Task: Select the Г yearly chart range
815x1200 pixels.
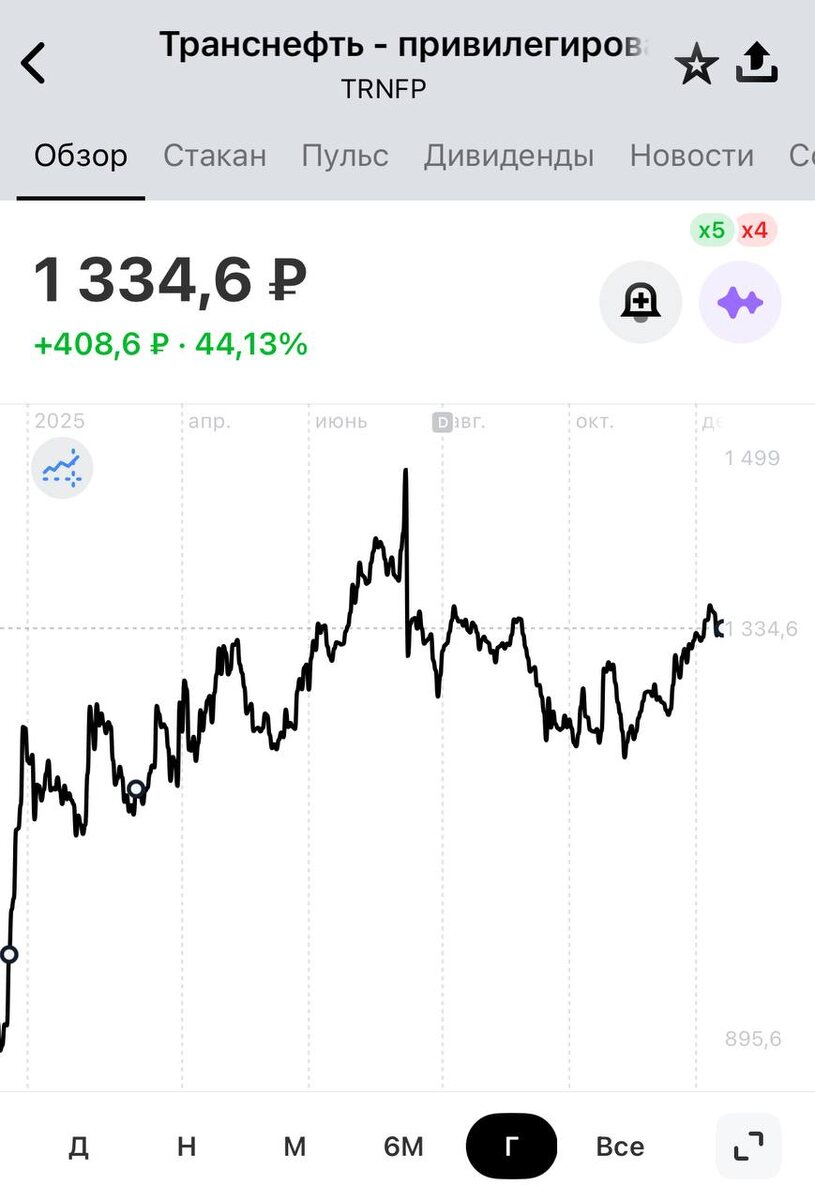Action: [511, 1146]
